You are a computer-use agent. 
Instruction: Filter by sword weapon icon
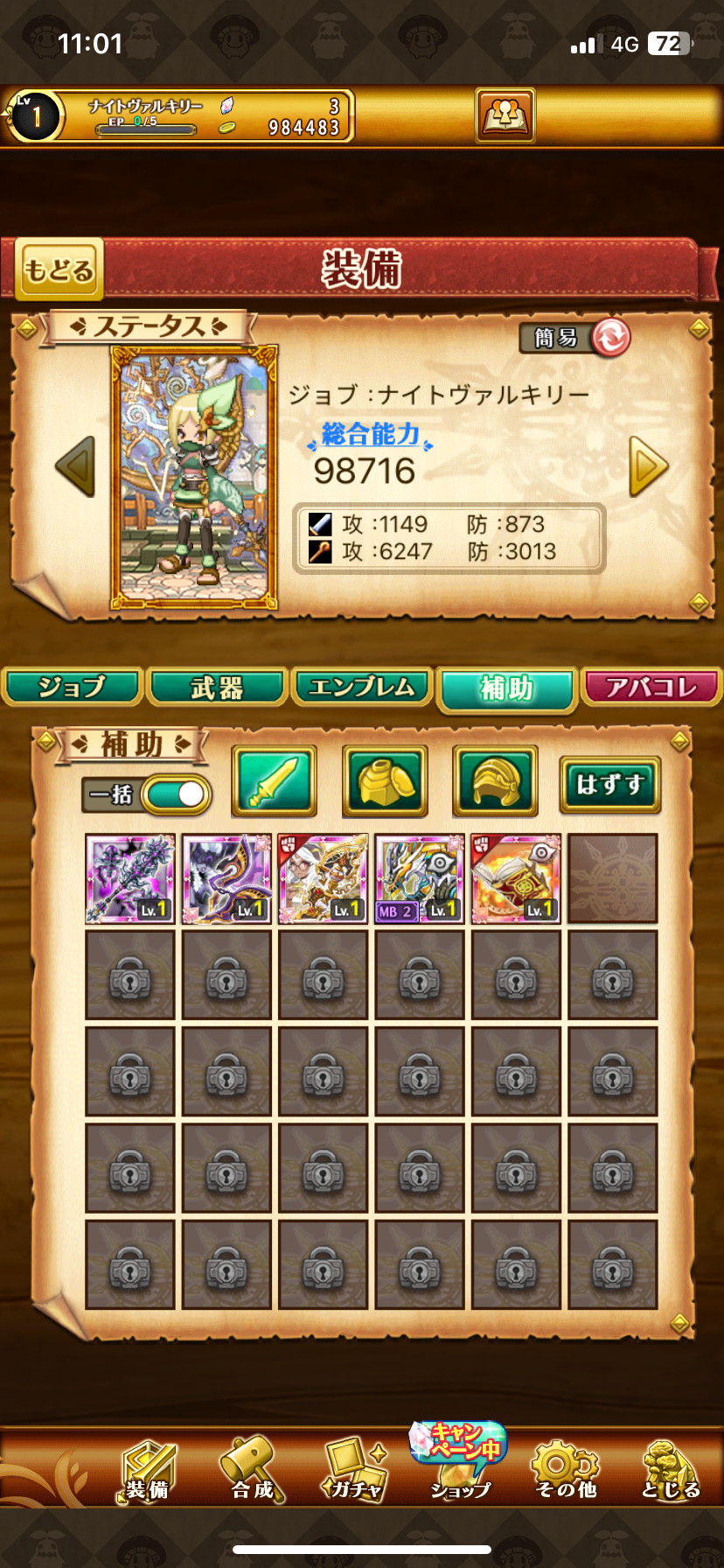(274, 781)
